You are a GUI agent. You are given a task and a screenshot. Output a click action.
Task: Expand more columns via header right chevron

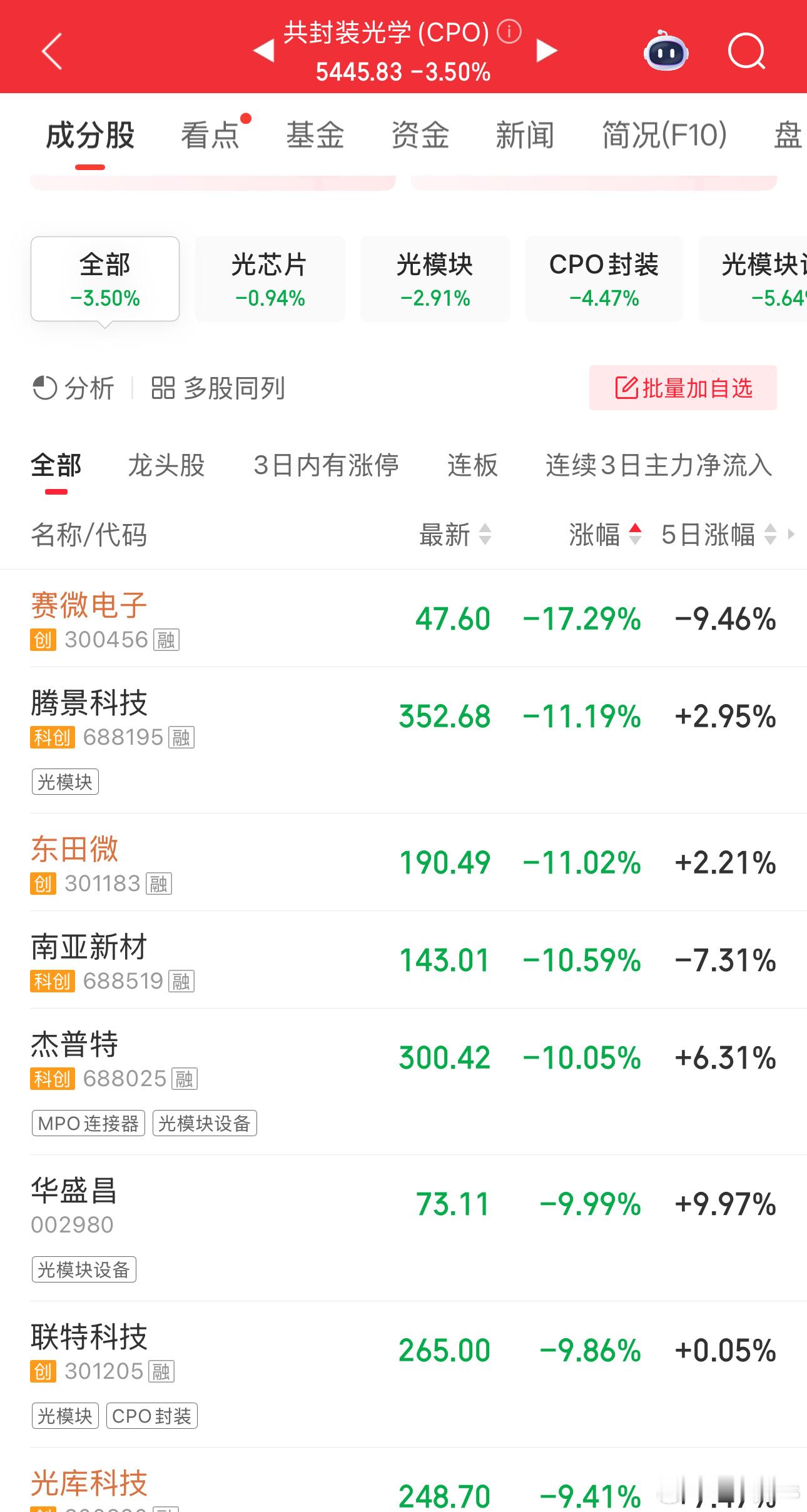point(792,536)
